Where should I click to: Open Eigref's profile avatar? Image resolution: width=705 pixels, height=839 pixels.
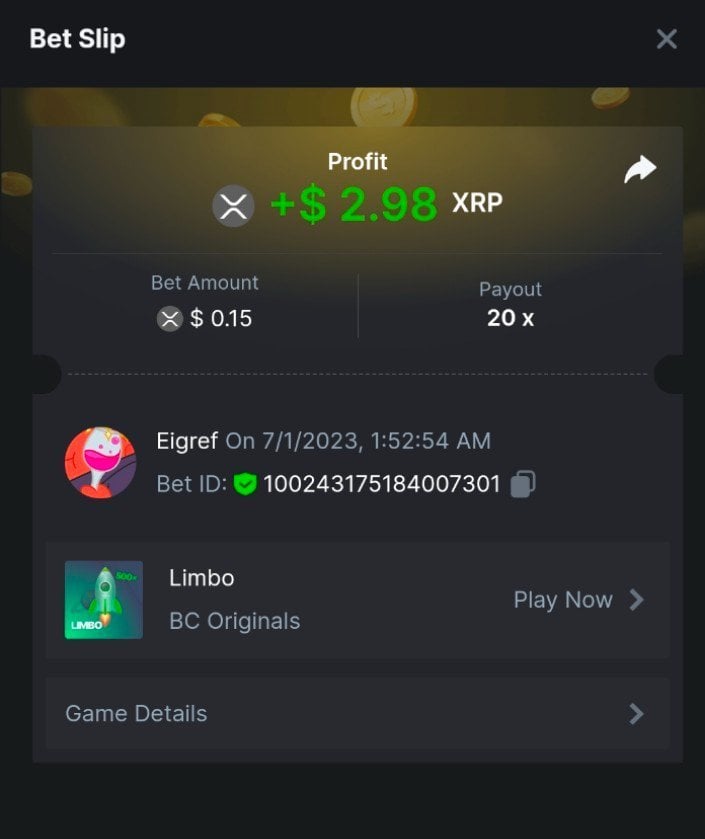coord(100,463)
